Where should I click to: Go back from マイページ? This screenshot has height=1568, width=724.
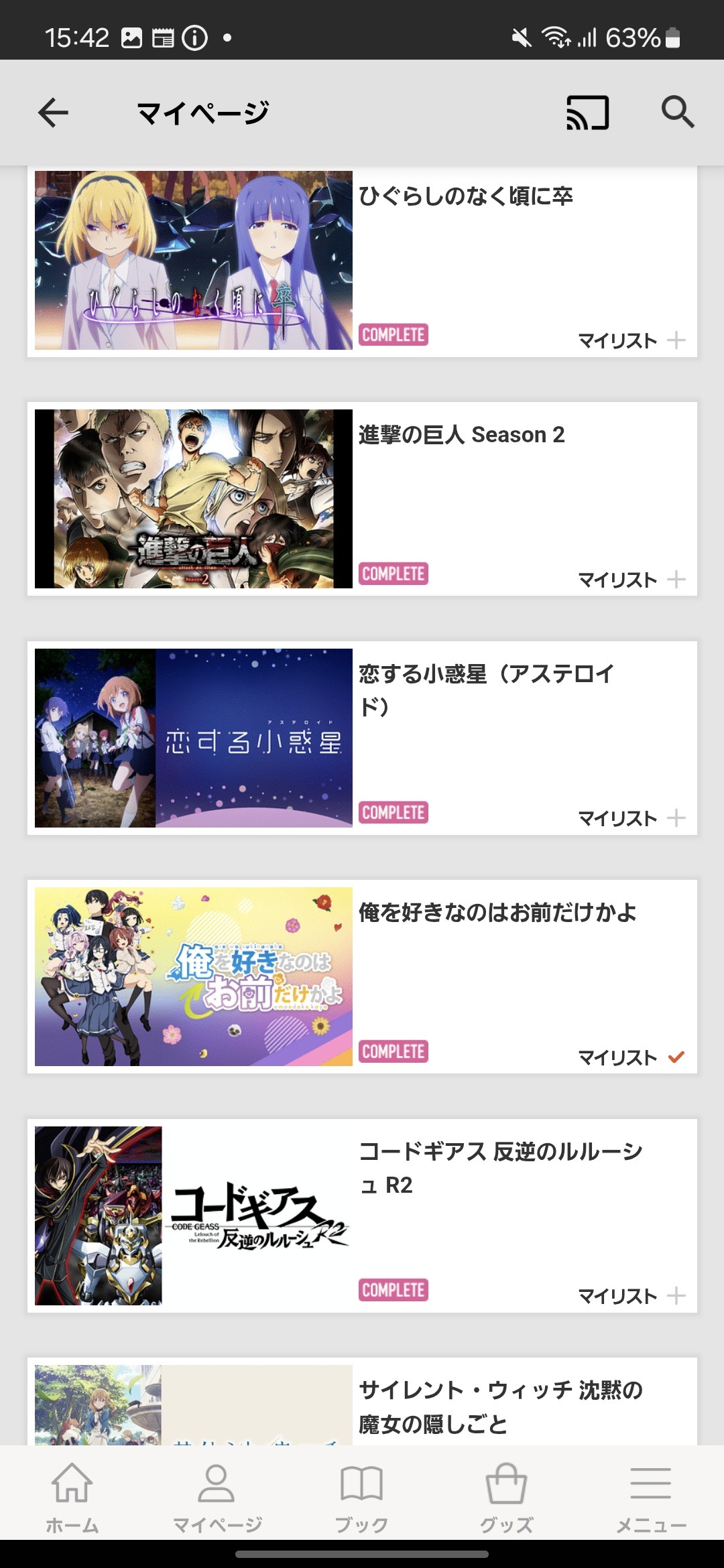coord(54,112)
